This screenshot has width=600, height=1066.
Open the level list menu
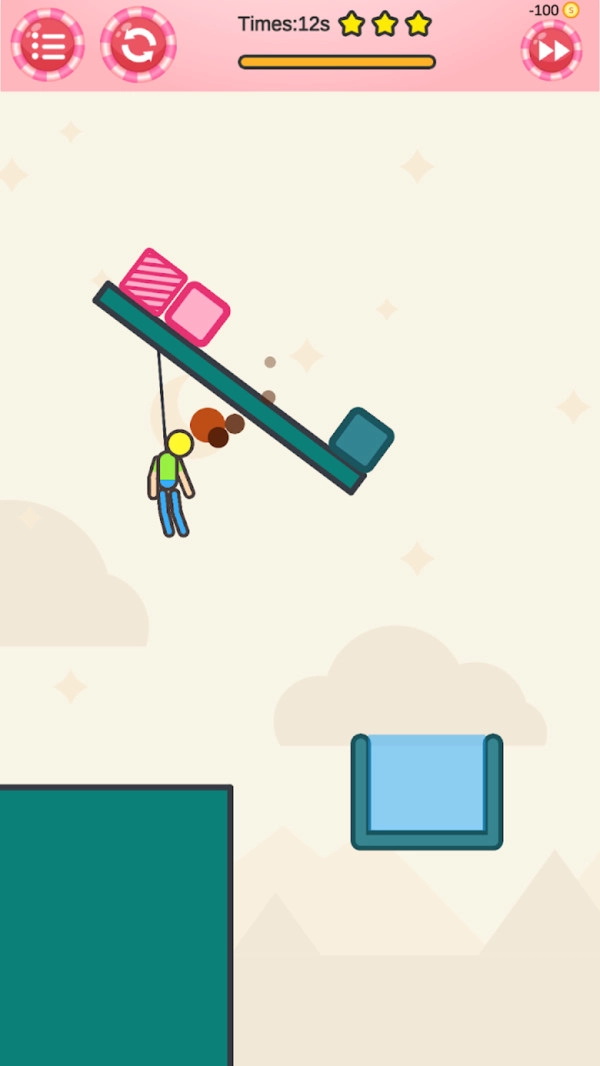tap(47, 45)
